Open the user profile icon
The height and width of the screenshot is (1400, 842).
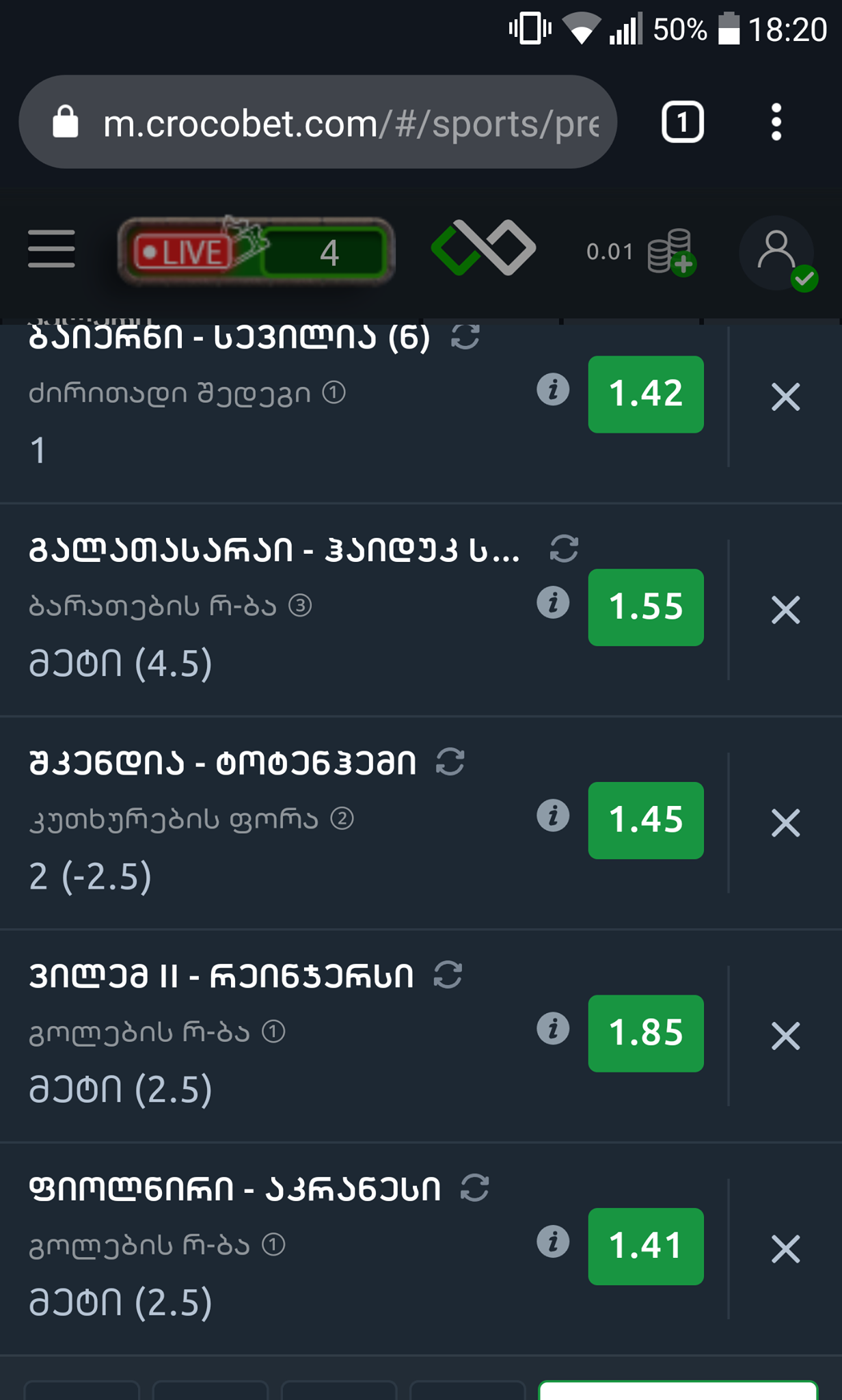tap(778, 252)
